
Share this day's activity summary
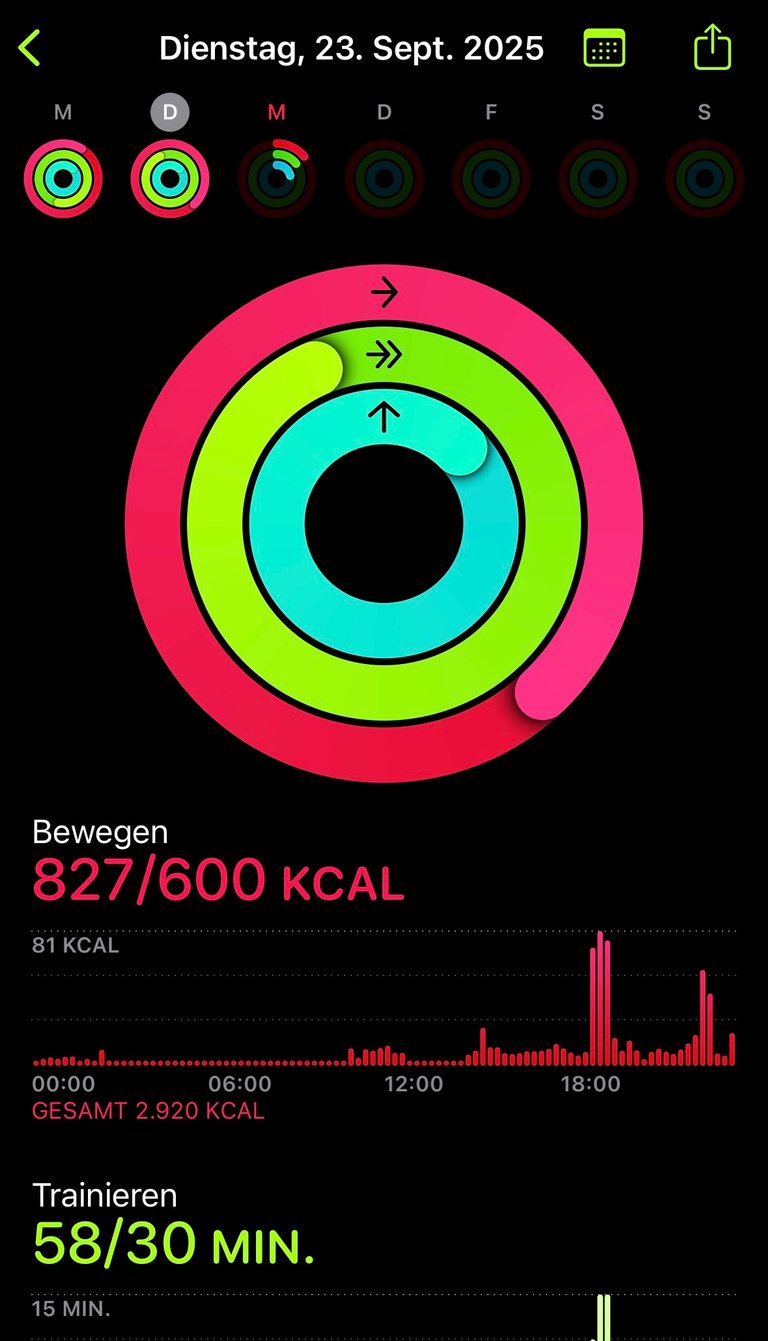[x=712, y=47]
